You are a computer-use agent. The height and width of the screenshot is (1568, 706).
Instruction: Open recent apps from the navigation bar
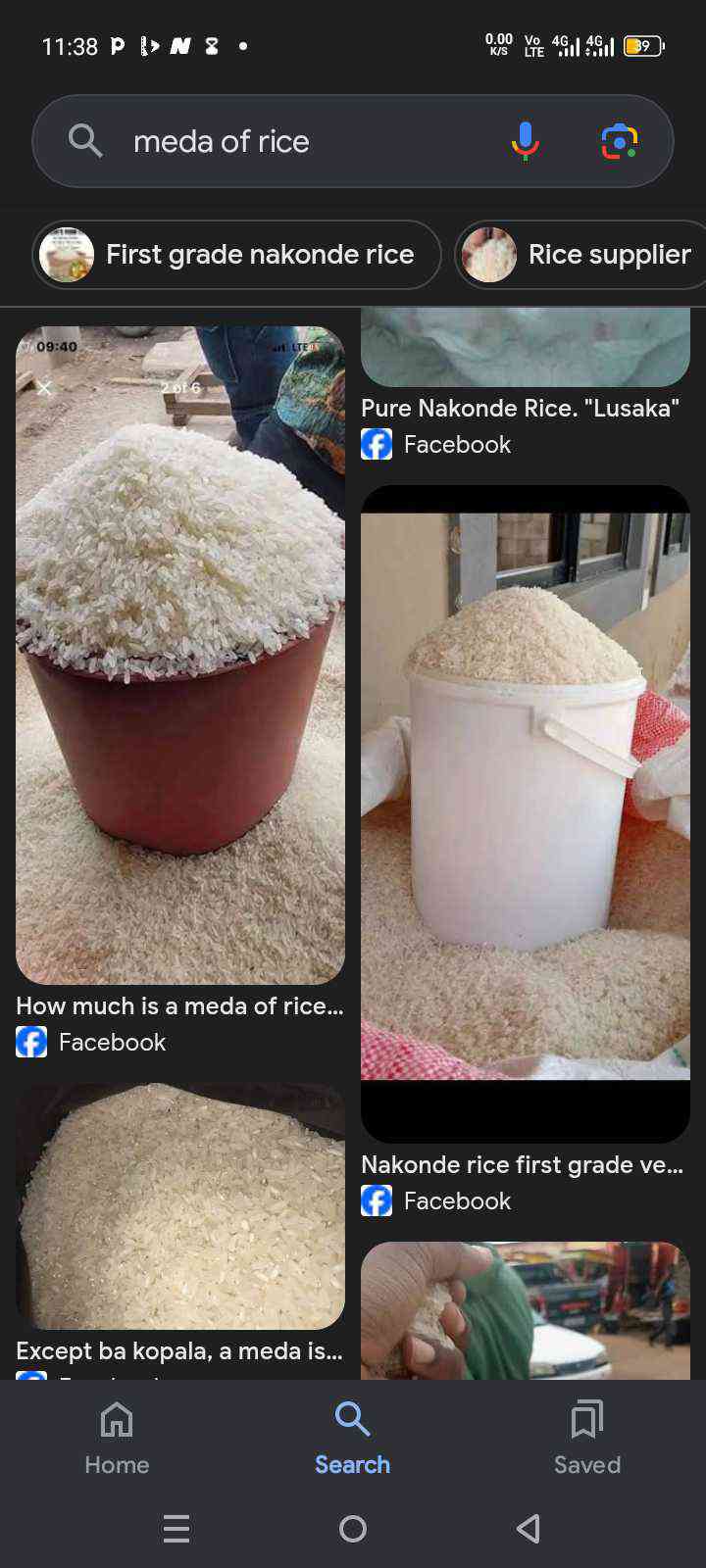tap(176, 1528)
